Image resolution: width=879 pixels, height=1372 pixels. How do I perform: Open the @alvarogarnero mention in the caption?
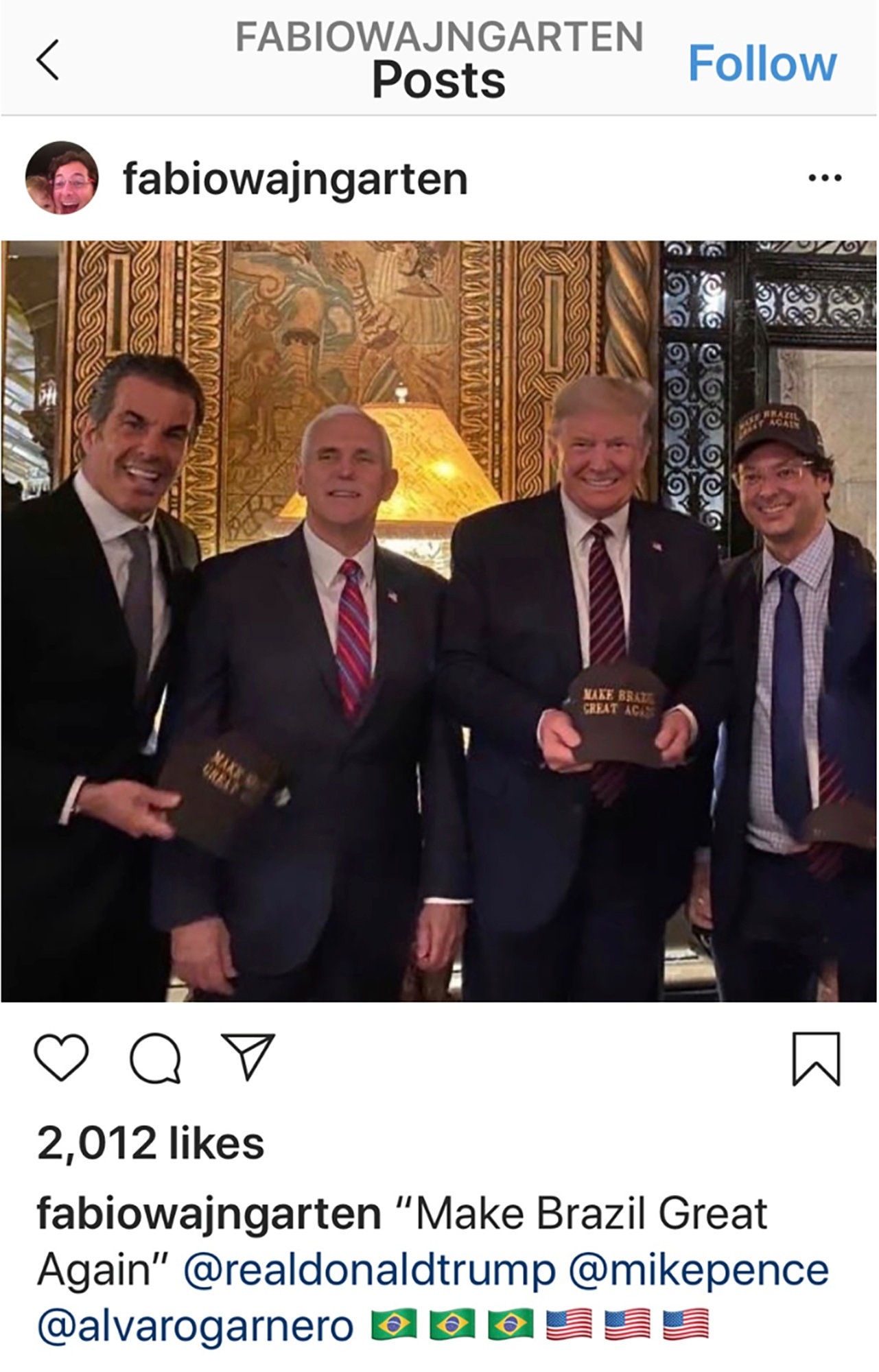pos(196,1325)
